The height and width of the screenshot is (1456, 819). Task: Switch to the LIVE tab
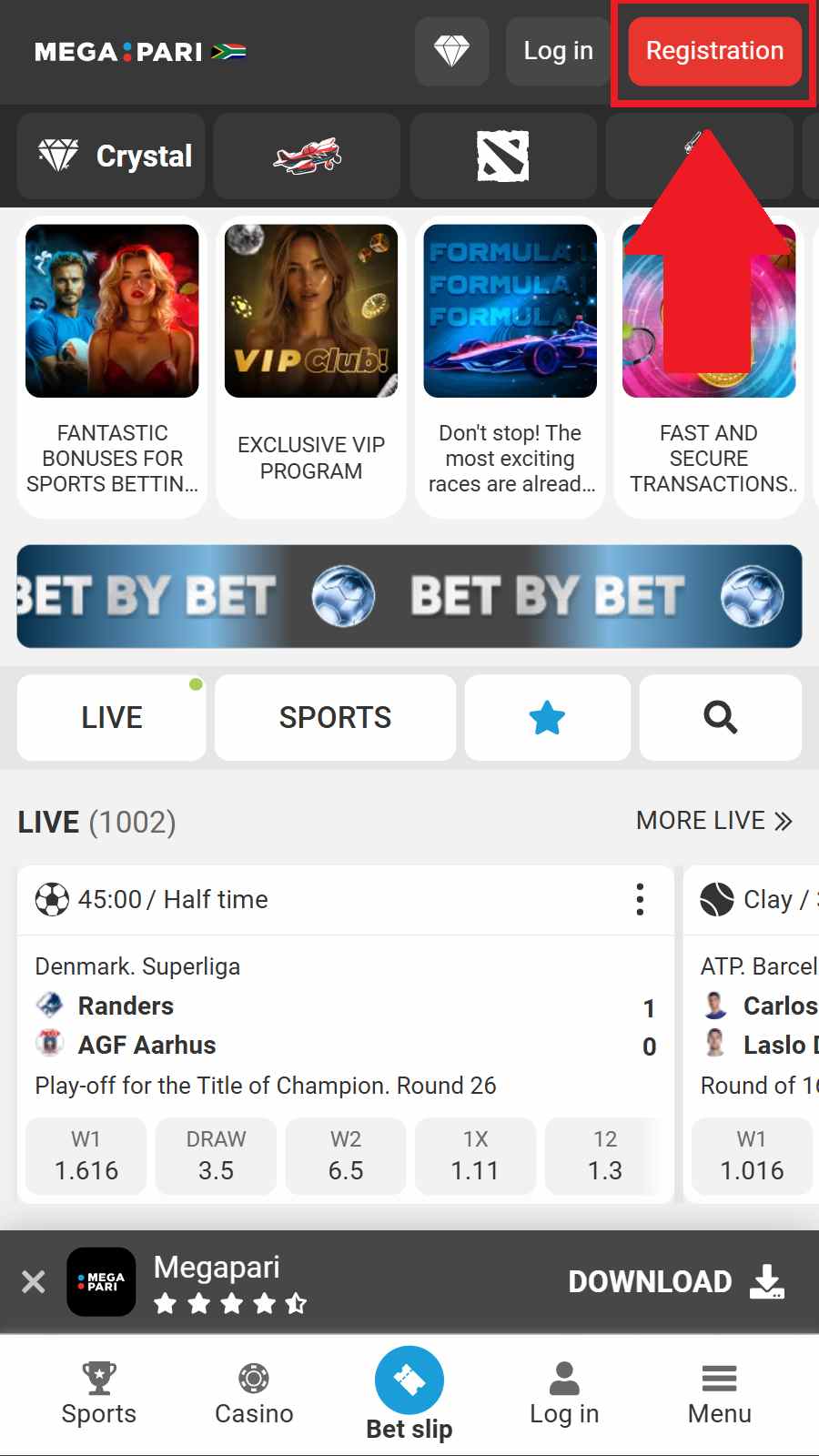coord(111,717)
